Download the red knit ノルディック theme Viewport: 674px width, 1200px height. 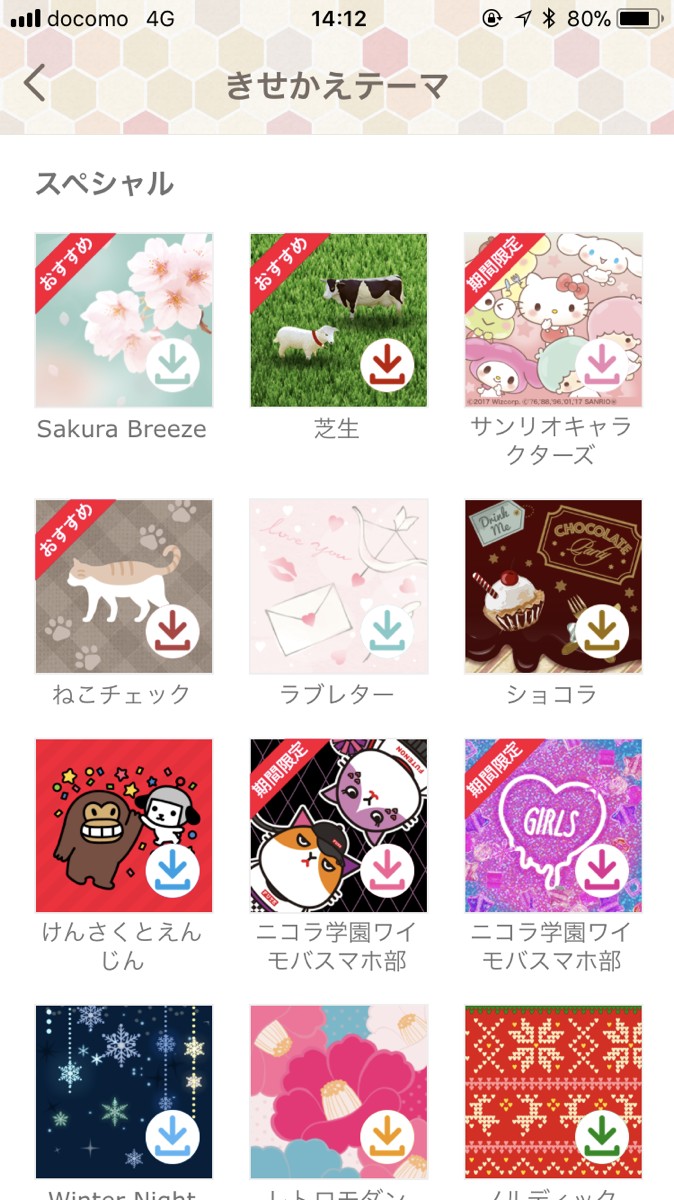click(x=602, y=1137)
